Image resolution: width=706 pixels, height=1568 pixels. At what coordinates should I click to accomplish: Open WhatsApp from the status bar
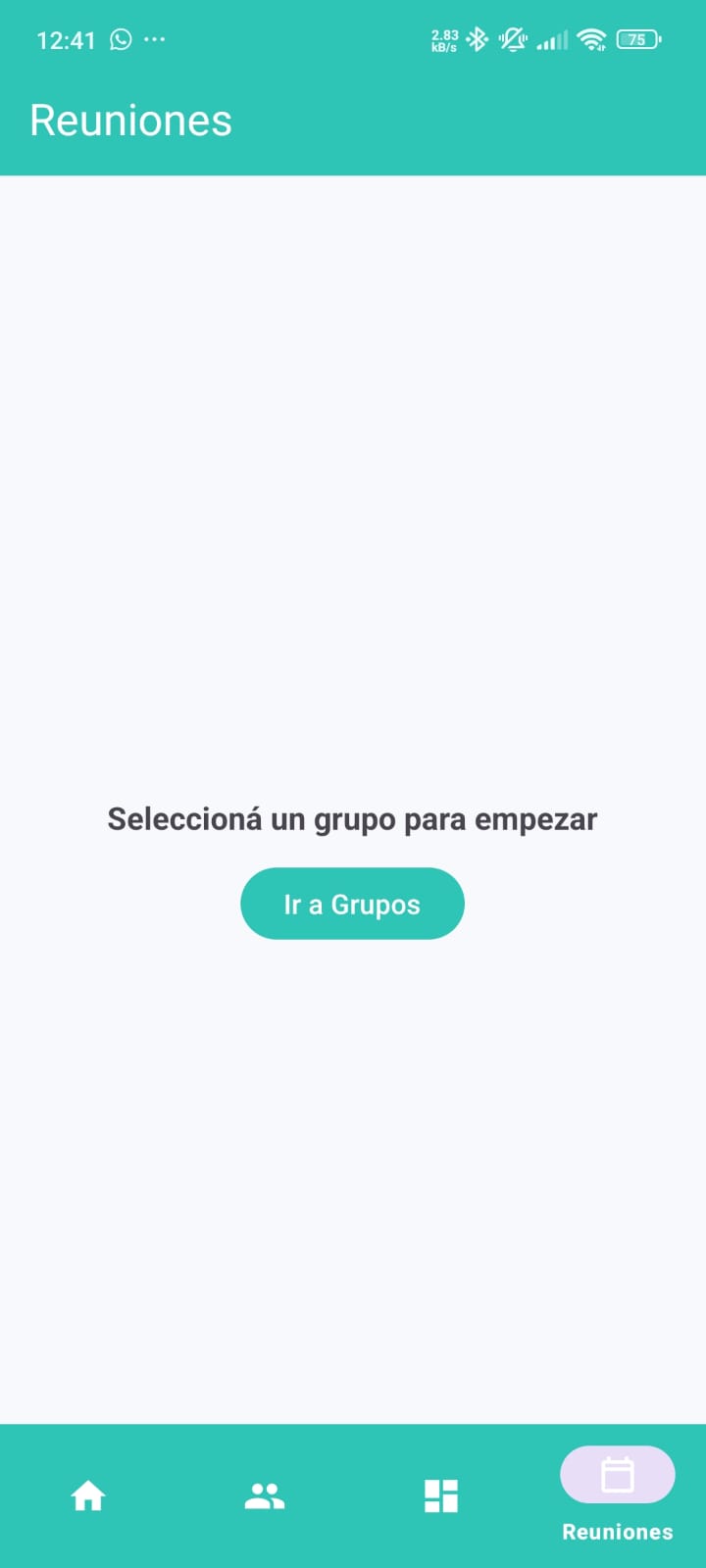(119, 39)
